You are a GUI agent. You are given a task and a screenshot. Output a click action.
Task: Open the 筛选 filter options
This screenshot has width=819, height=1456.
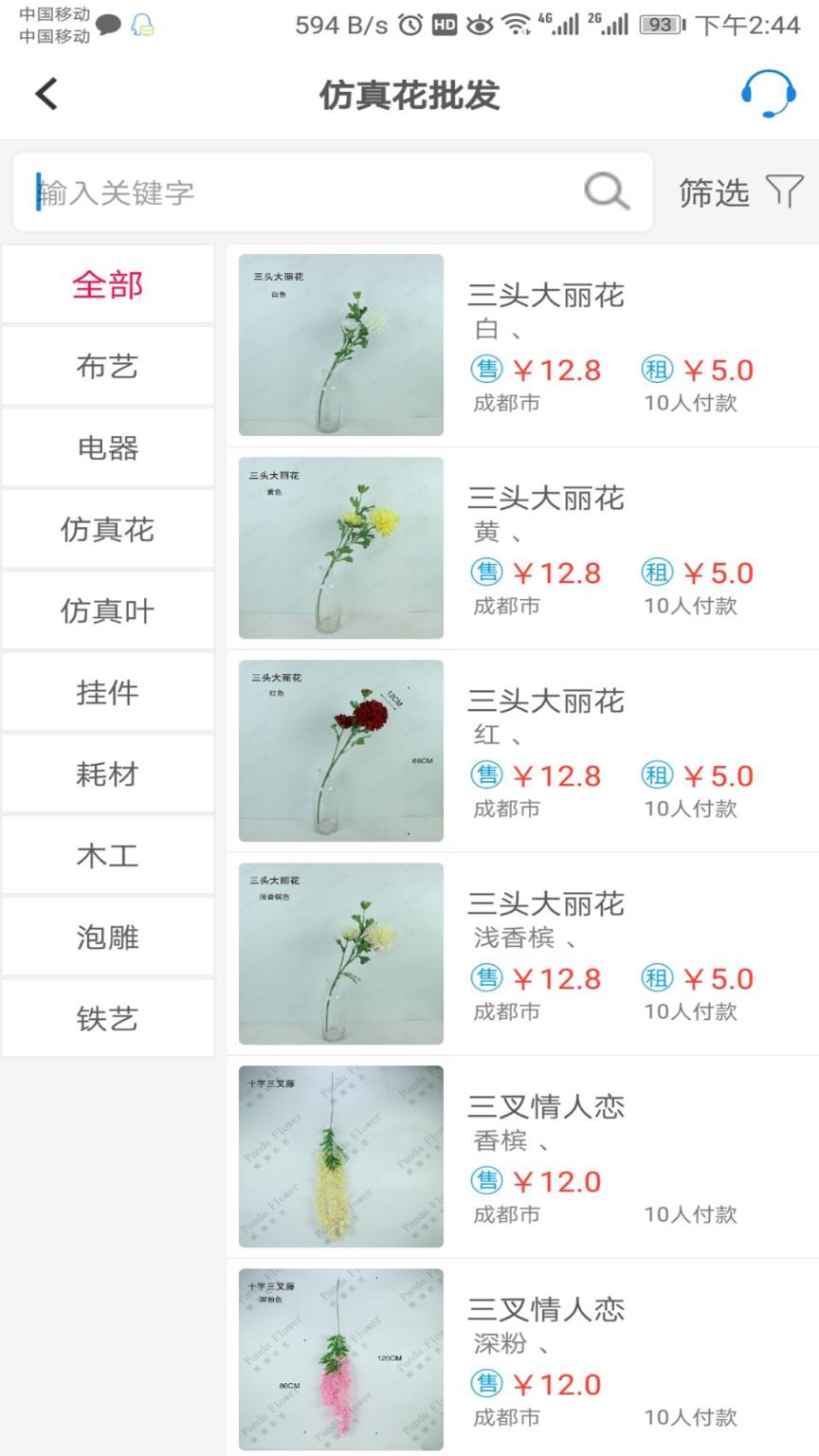pos(716,191)
